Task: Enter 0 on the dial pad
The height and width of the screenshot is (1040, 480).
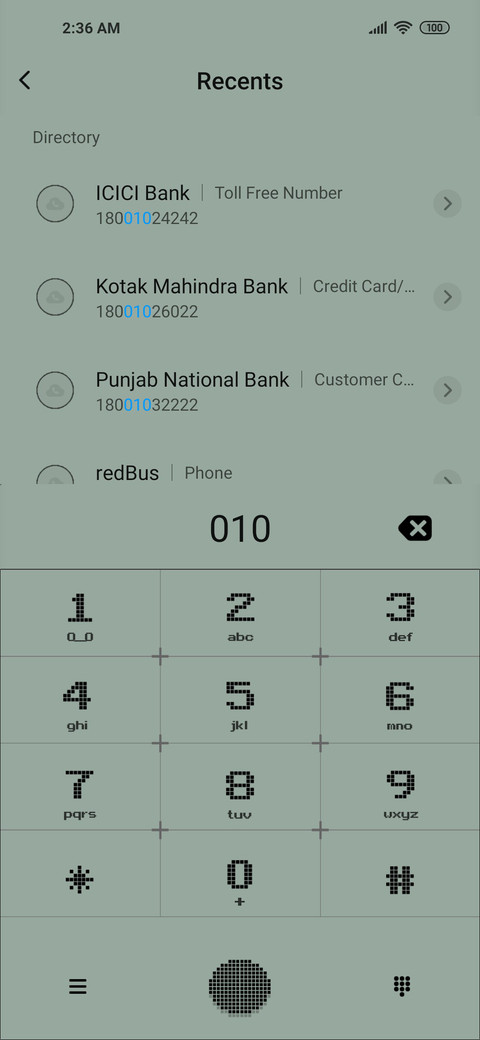Action: point(240,874)
